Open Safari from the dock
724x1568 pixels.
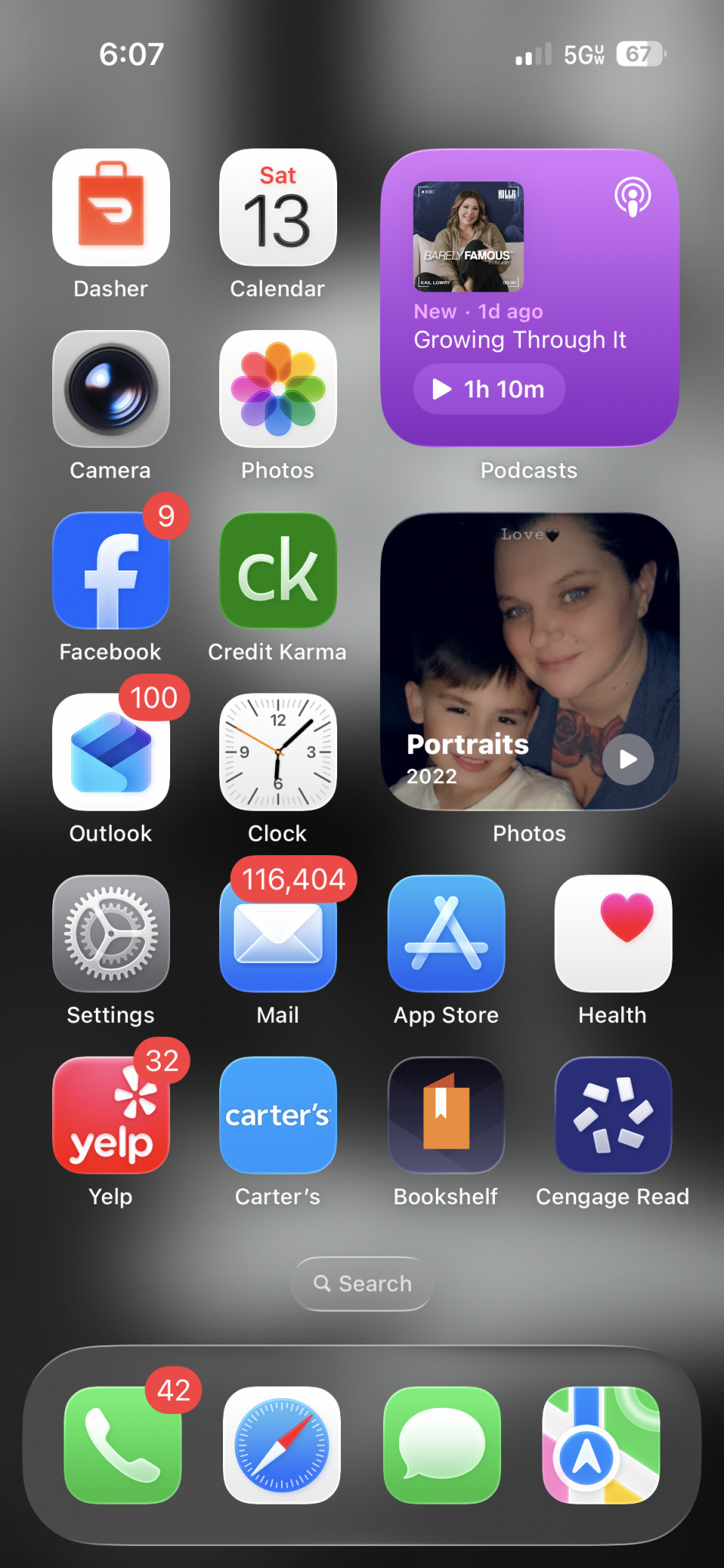[282, 1445]
